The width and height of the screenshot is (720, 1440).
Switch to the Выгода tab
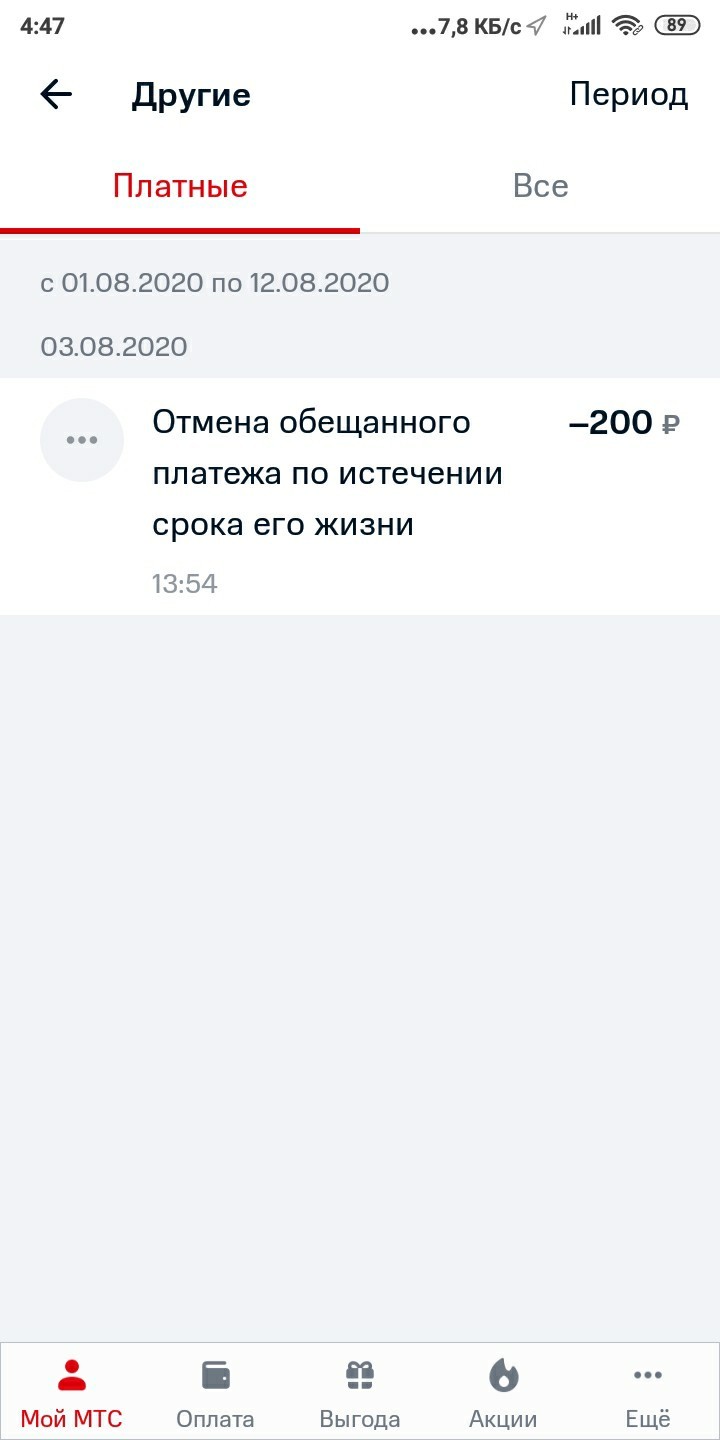(x=360, y=1394)
